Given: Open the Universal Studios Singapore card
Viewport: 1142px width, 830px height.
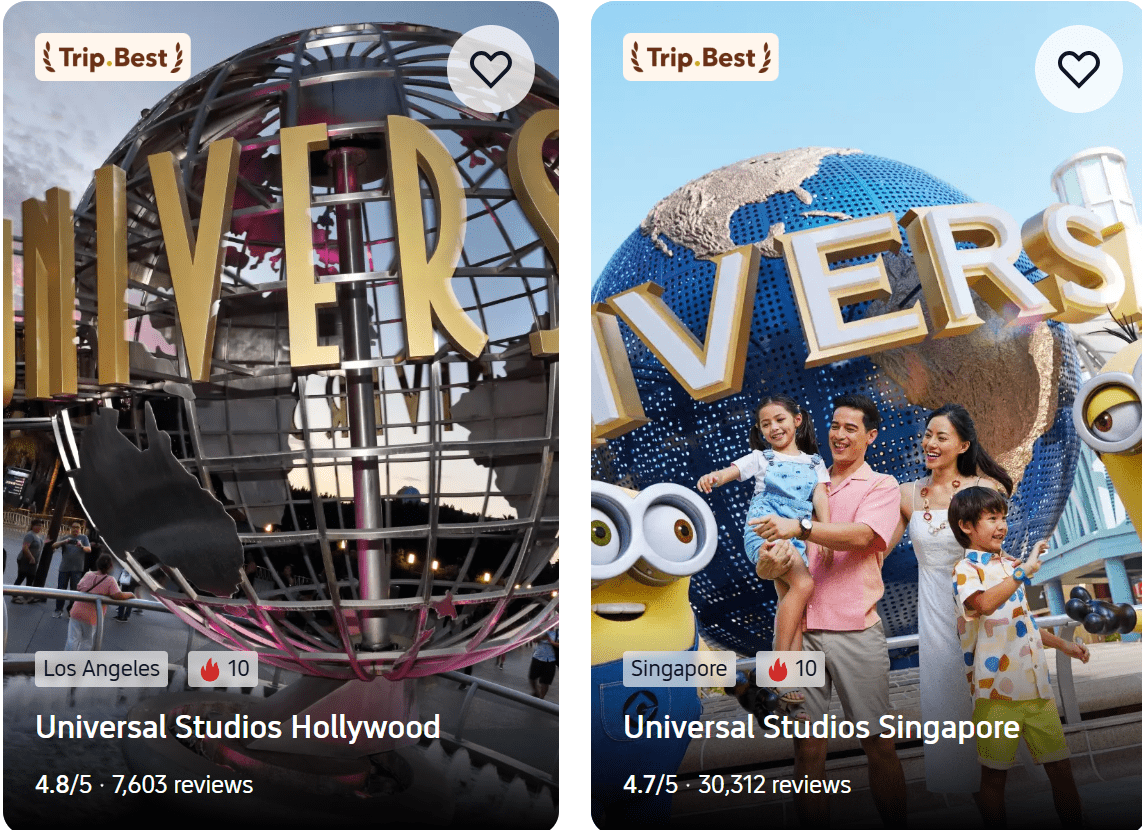Looking at the screenshot, I should click(821, 727).
